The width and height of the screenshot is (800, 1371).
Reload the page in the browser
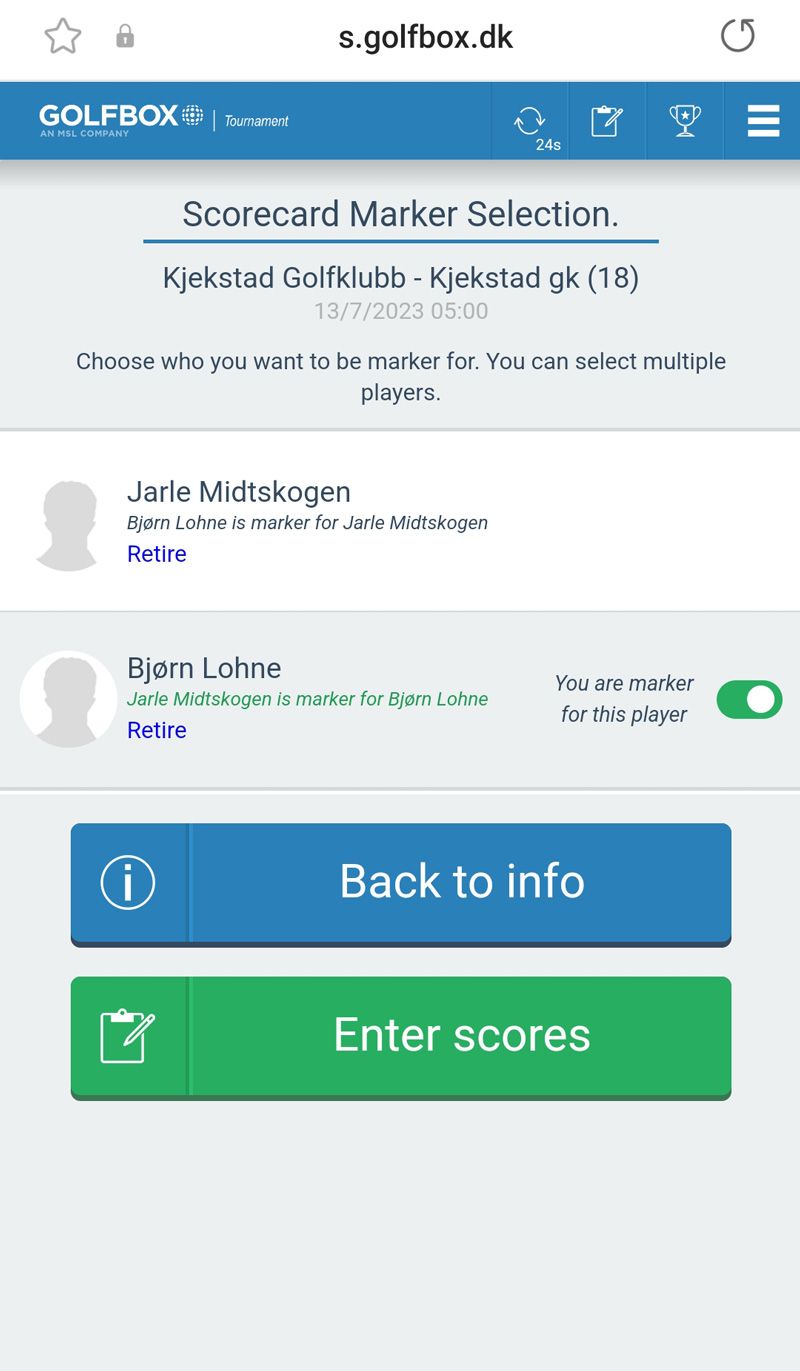[x=738, y=37]
